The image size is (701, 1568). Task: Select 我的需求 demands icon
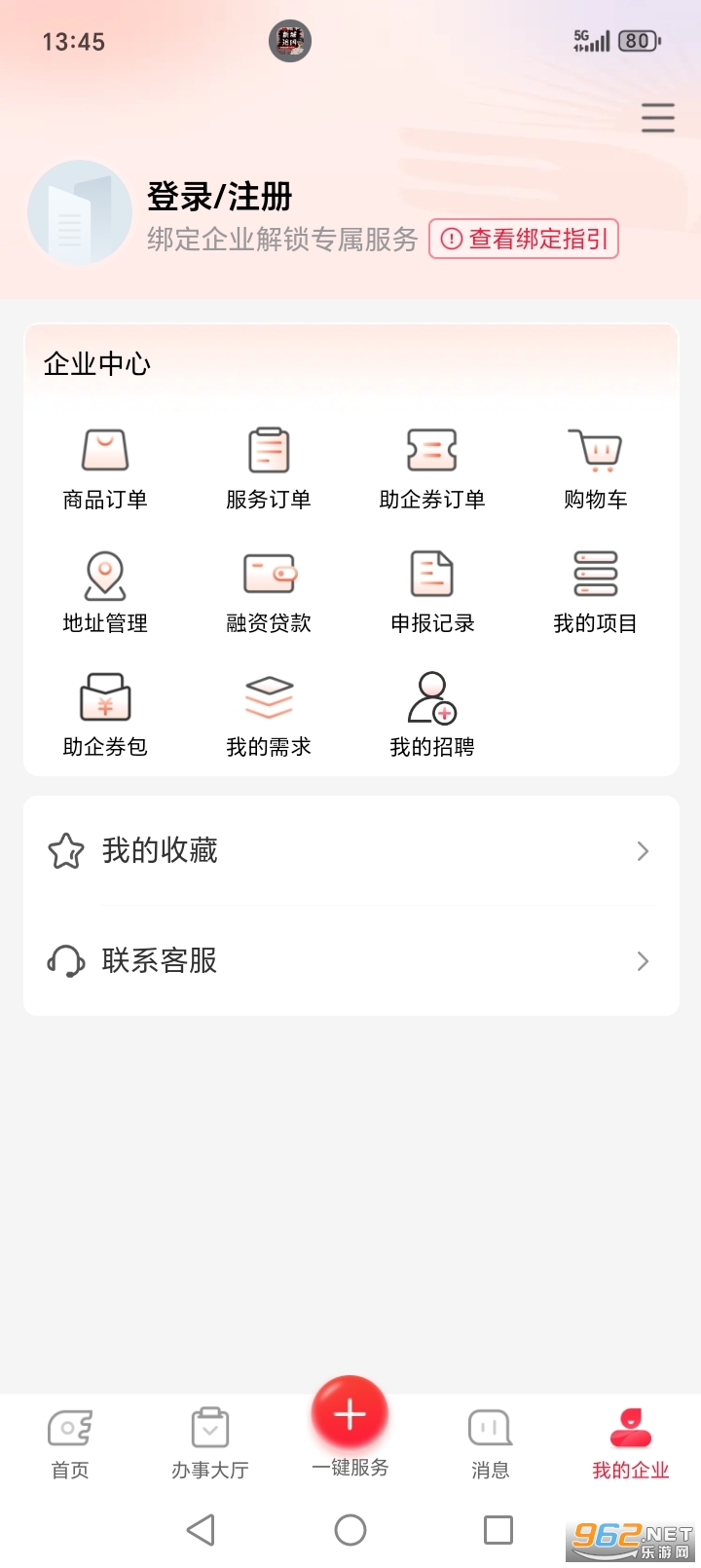click(x=269, y=712)
